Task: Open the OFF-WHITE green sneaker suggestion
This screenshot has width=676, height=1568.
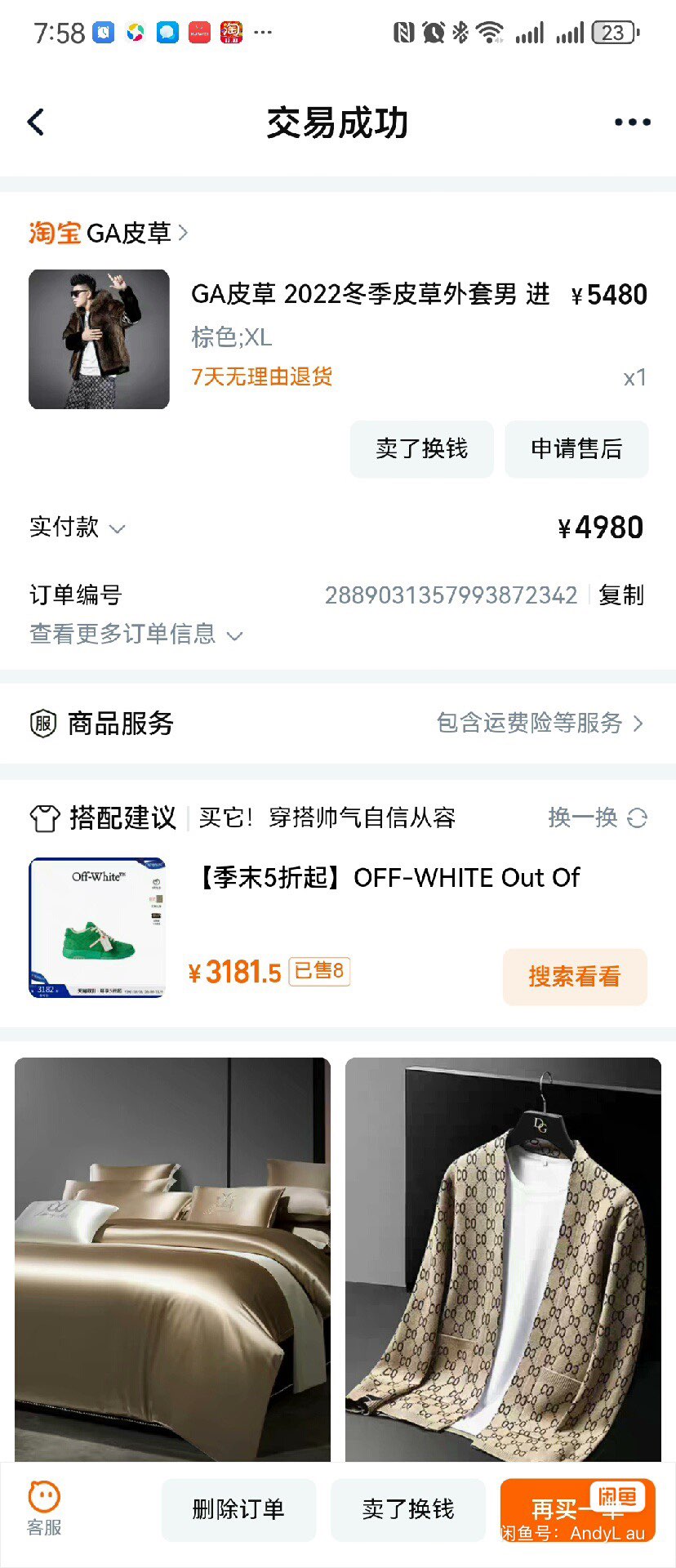Action: coord(98,928)
